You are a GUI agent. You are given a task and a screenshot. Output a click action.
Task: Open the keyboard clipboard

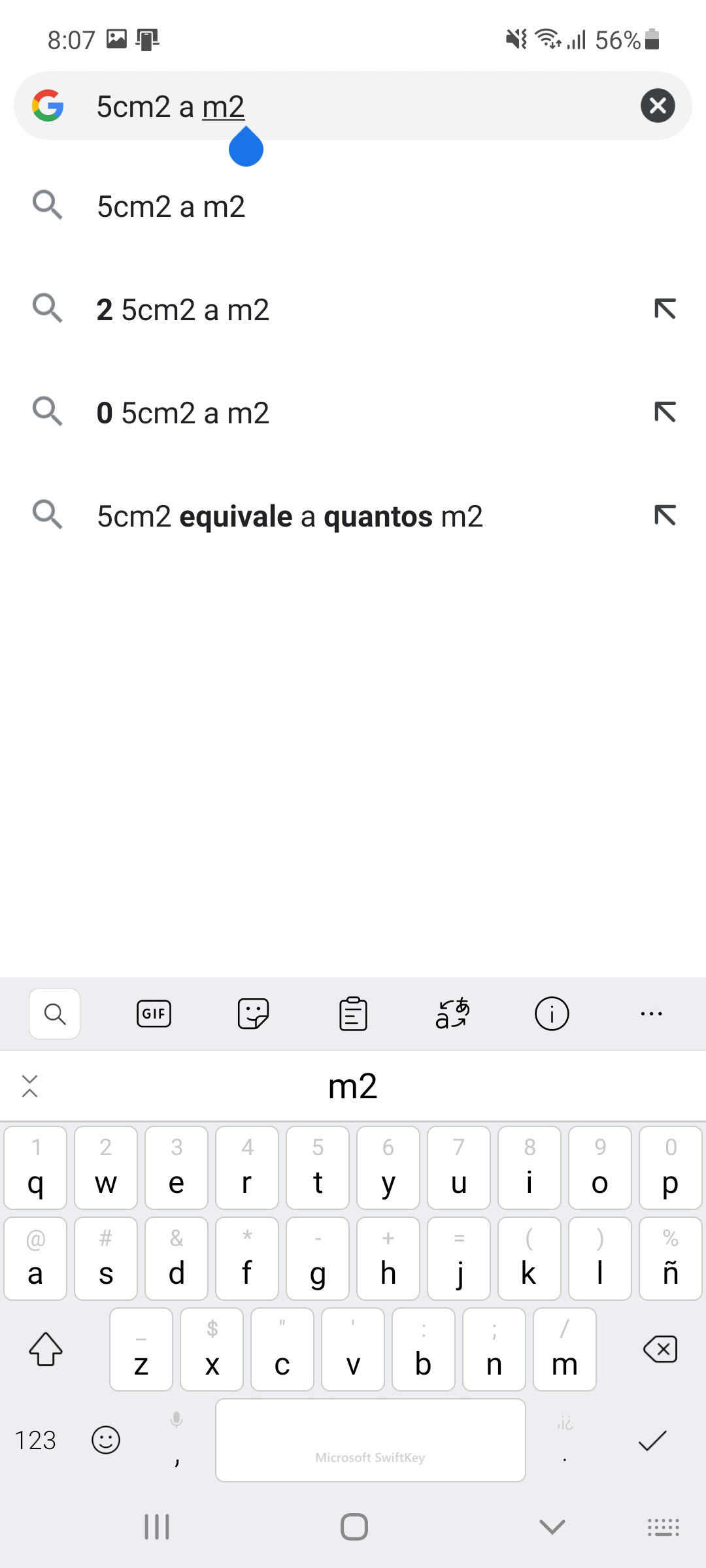coord(353,1013)
